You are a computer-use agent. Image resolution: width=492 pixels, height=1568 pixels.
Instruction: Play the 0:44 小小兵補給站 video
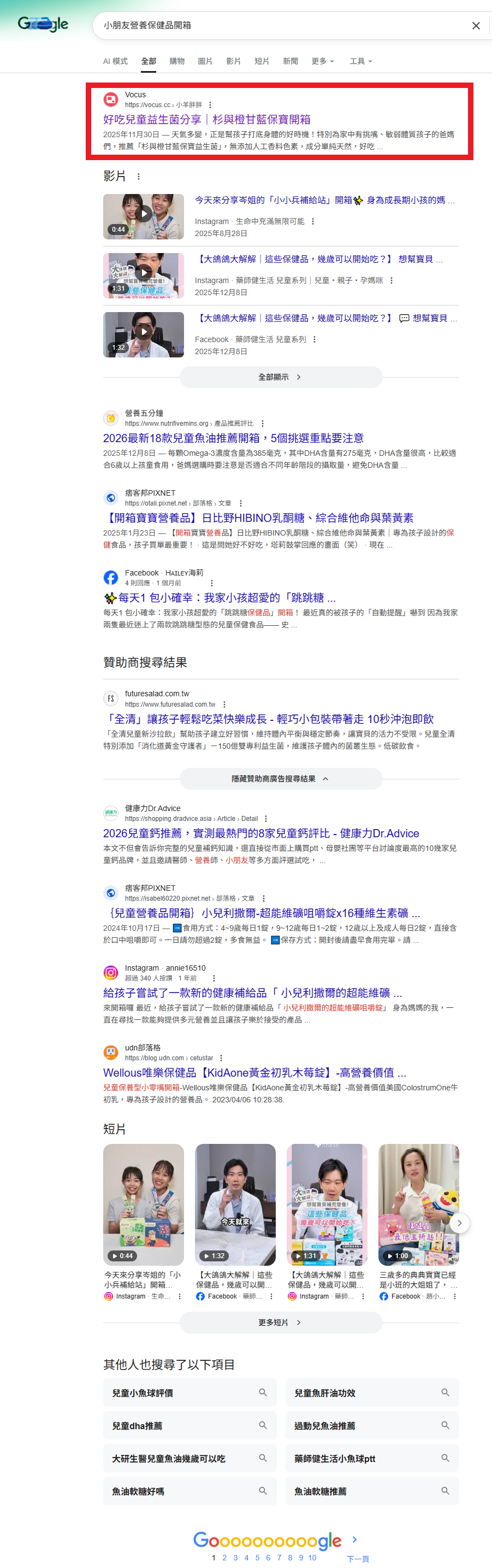pos(144,216)
